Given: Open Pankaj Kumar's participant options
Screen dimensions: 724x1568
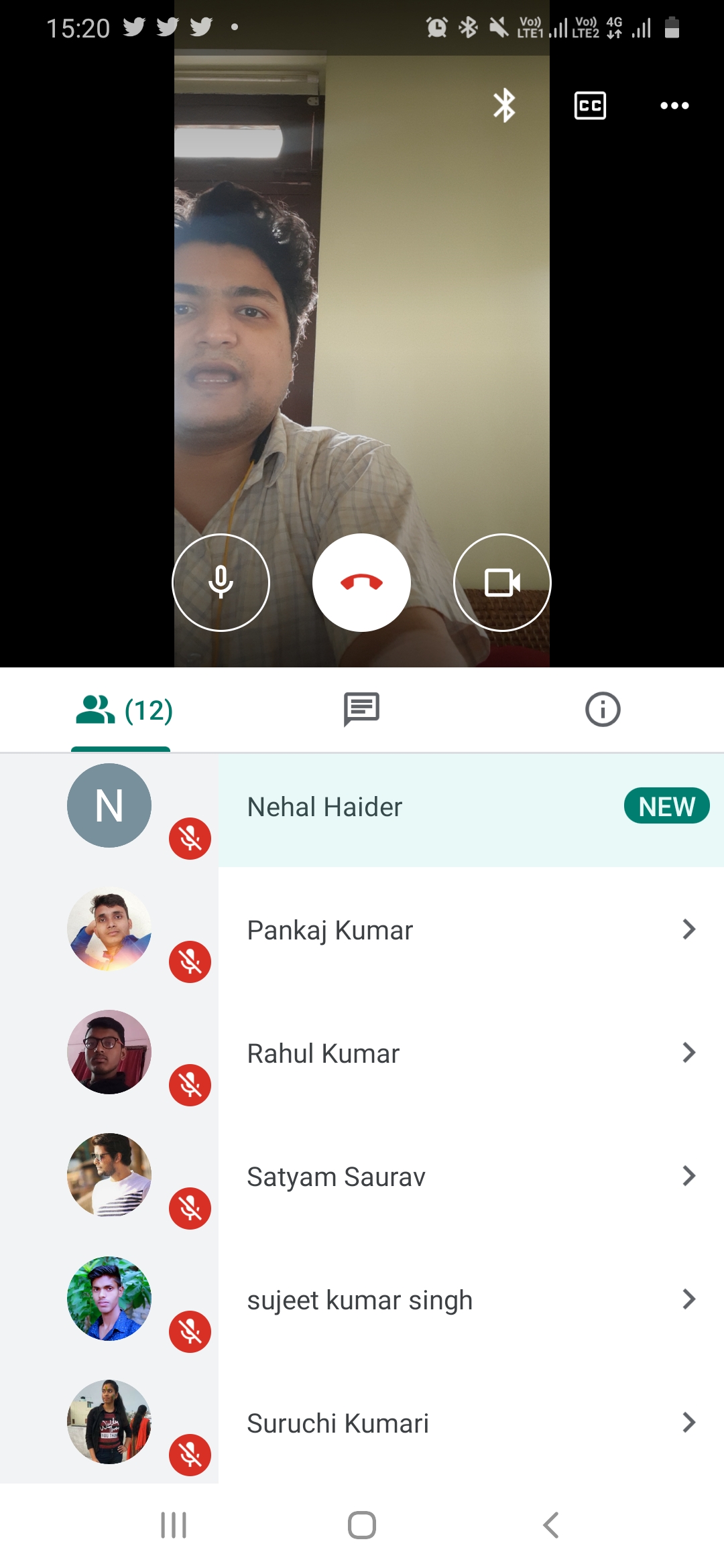Looking at the screenshot, I should pos(688,930).
